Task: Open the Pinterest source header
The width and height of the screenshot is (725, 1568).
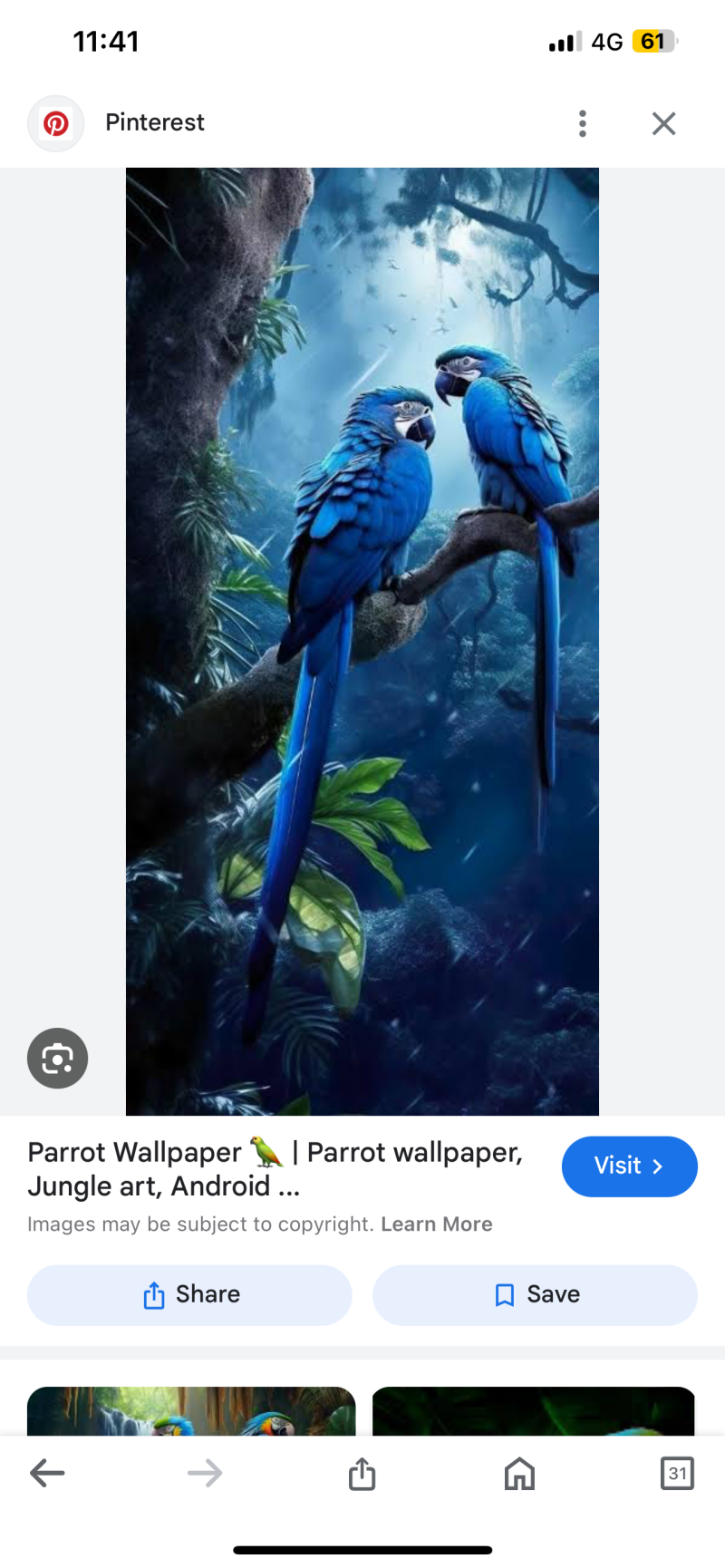Action: point(154,123)
